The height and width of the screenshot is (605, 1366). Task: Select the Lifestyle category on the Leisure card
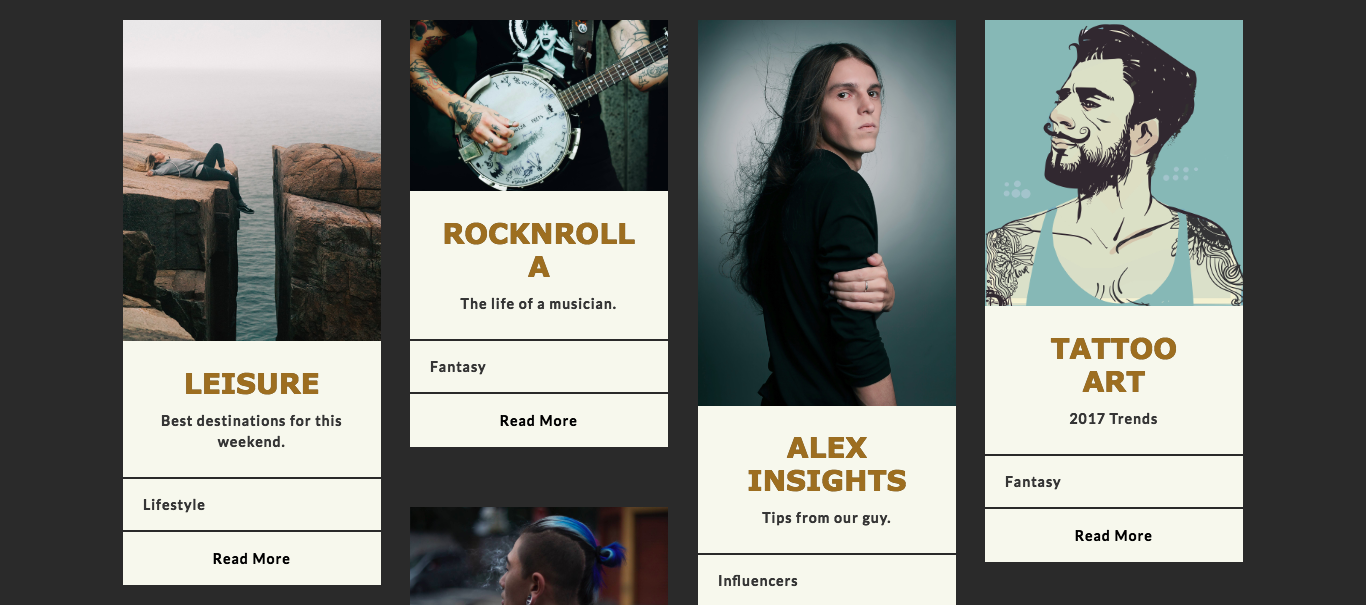coord(174,505)
